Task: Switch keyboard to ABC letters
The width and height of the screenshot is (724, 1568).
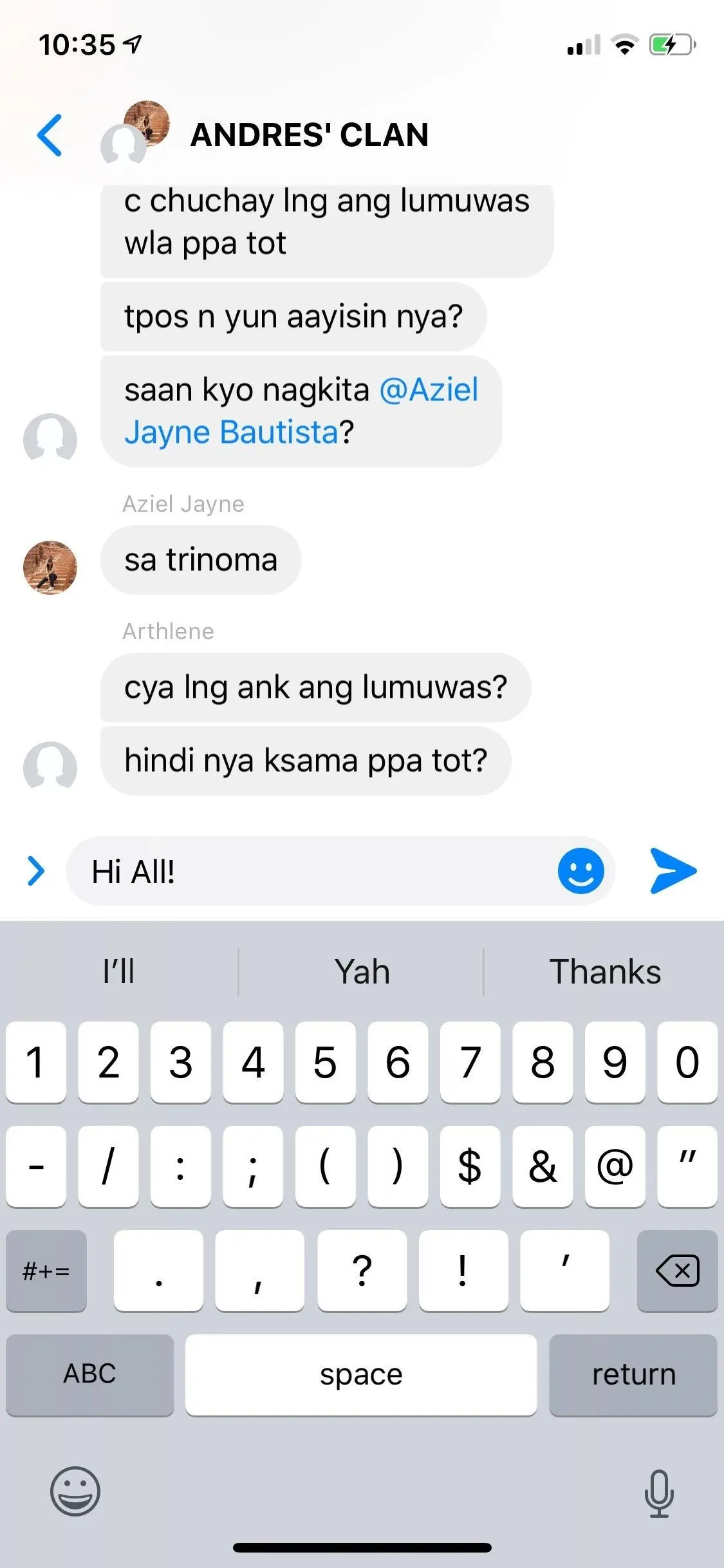Action: 89,1374
